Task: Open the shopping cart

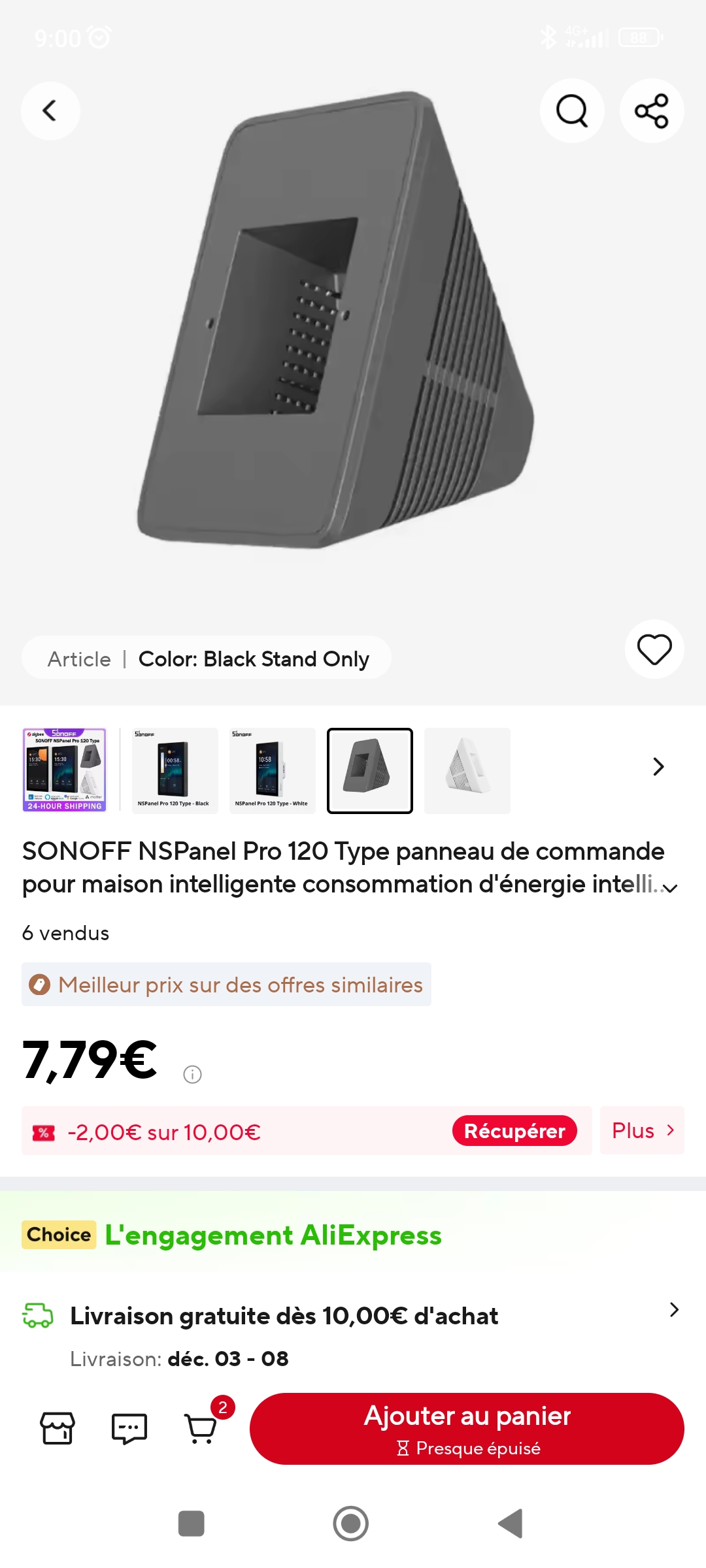Action: [201, 1428]
